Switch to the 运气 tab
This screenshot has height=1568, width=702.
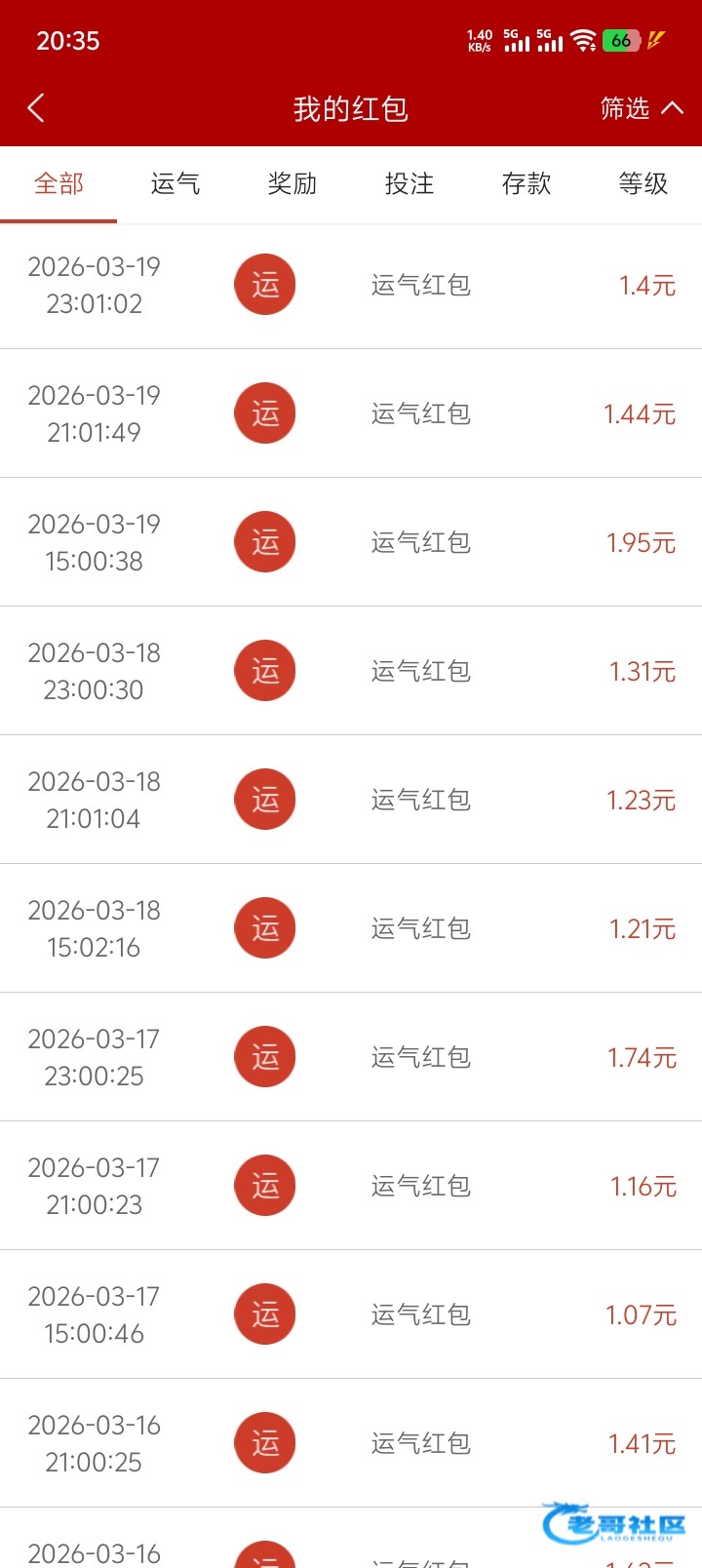[175, 183]
